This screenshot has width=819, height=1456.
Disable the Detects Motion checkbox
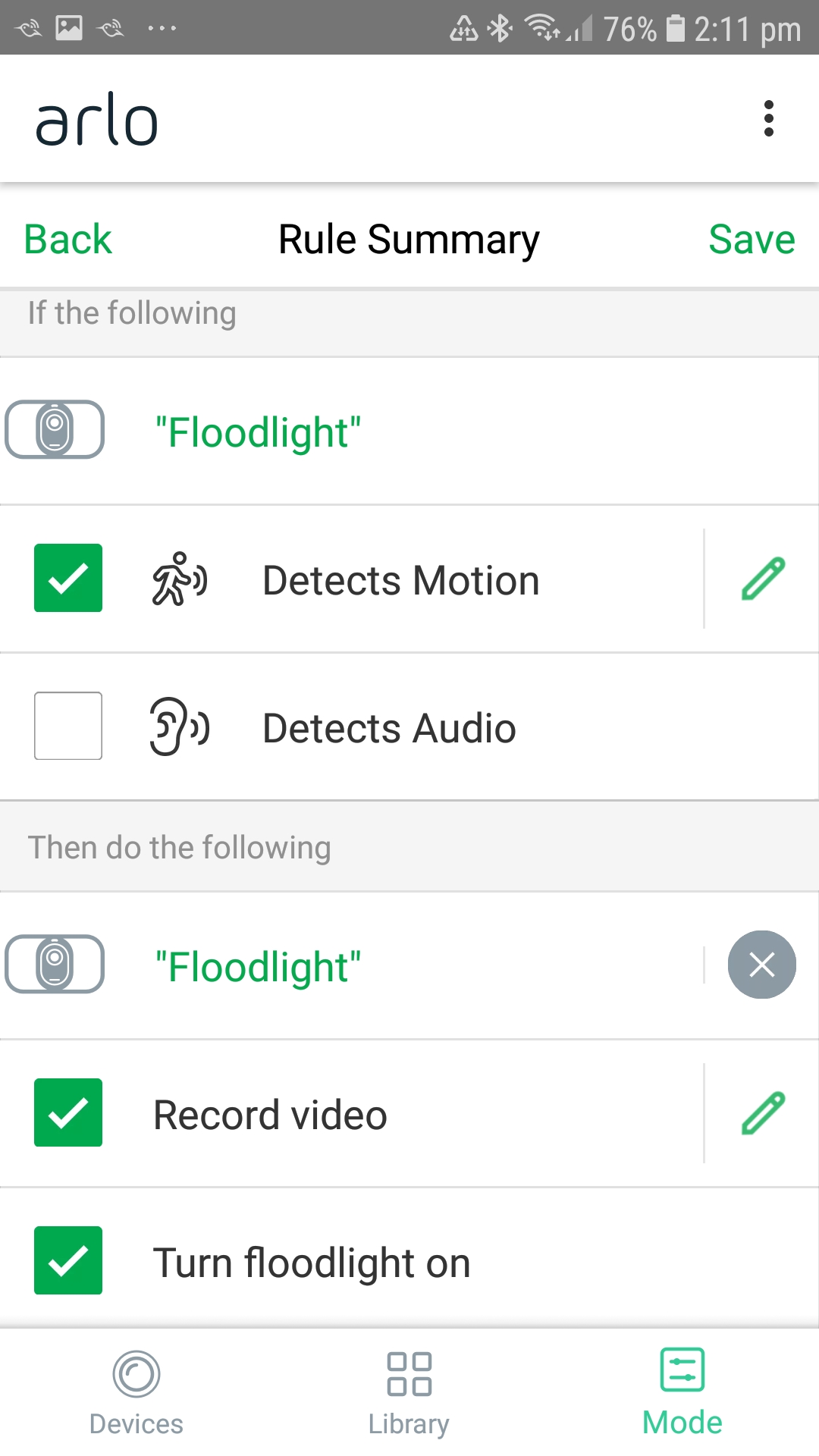pyautogui.click(x=67, y=578)
